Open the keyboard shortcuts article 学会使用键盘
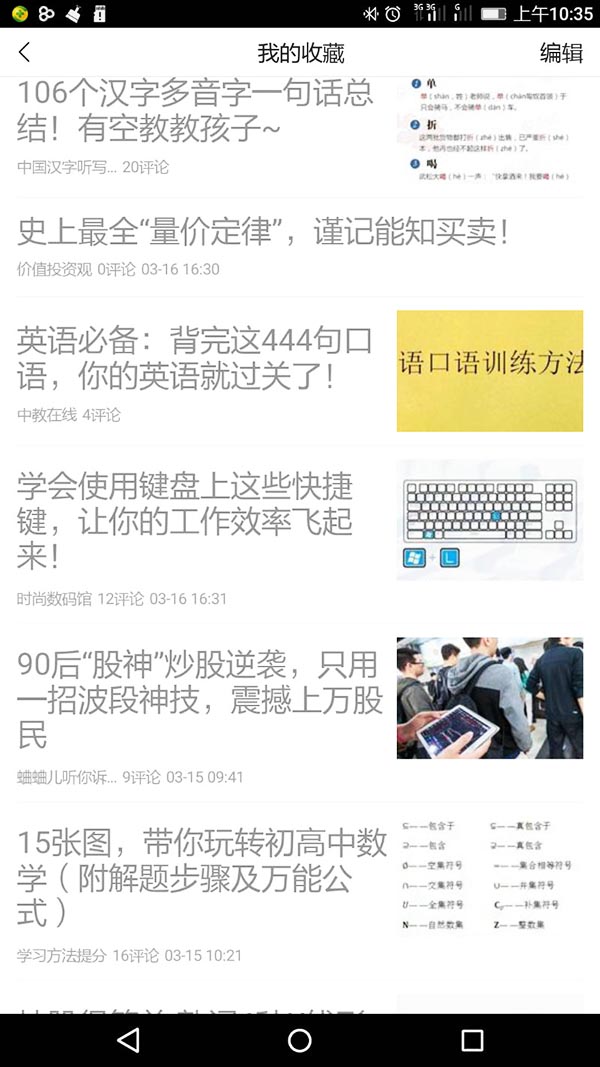The image size is (600, 1067). [300, 536]
